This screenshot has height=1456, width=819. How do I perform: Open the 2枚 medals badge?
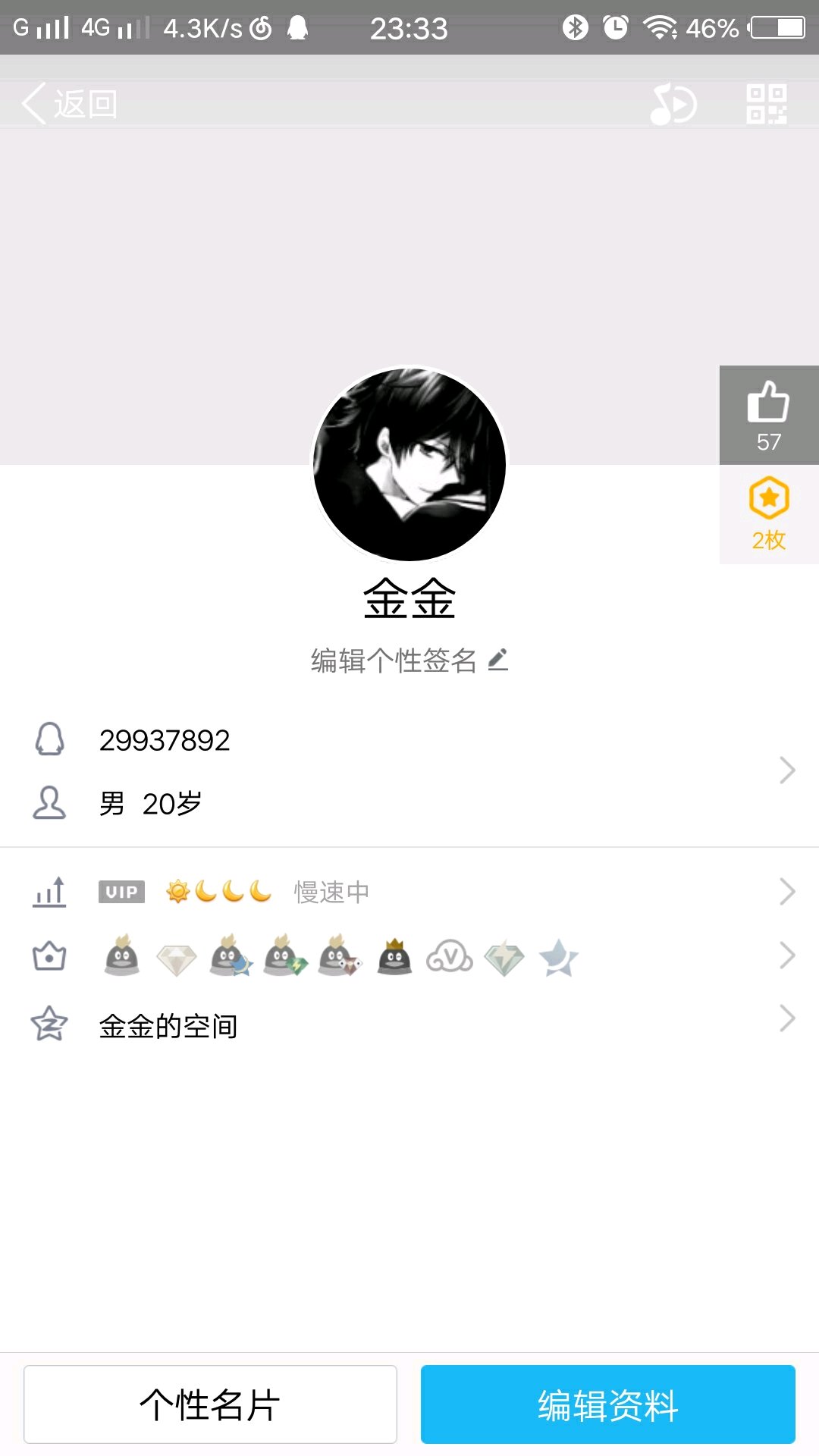[x=768, y=515]
